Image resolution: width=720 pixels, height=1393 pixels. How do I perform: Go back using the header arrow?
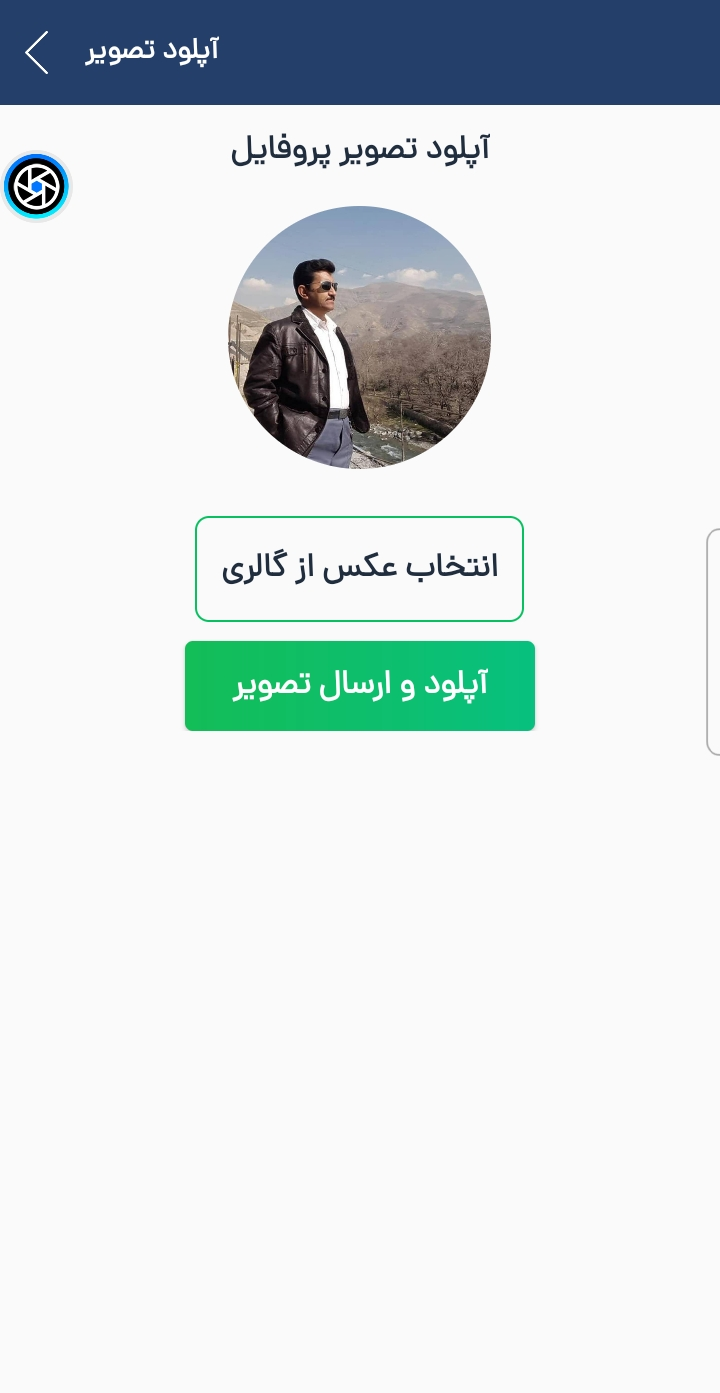37,52
